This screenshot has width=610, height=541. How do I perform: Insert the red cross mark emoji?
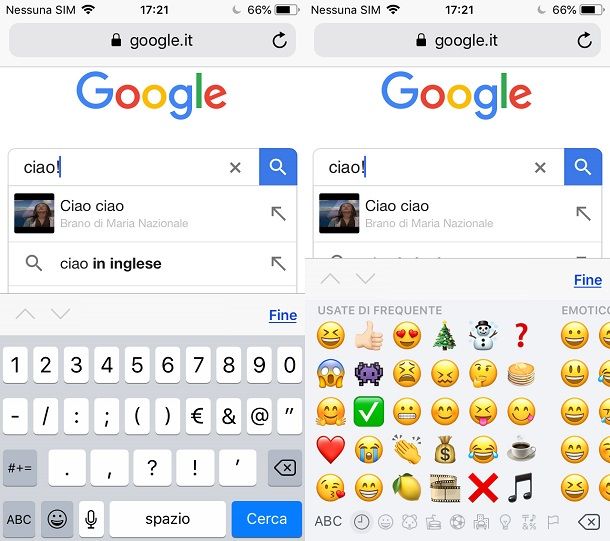pyautogui.click(x=483, y=488)
